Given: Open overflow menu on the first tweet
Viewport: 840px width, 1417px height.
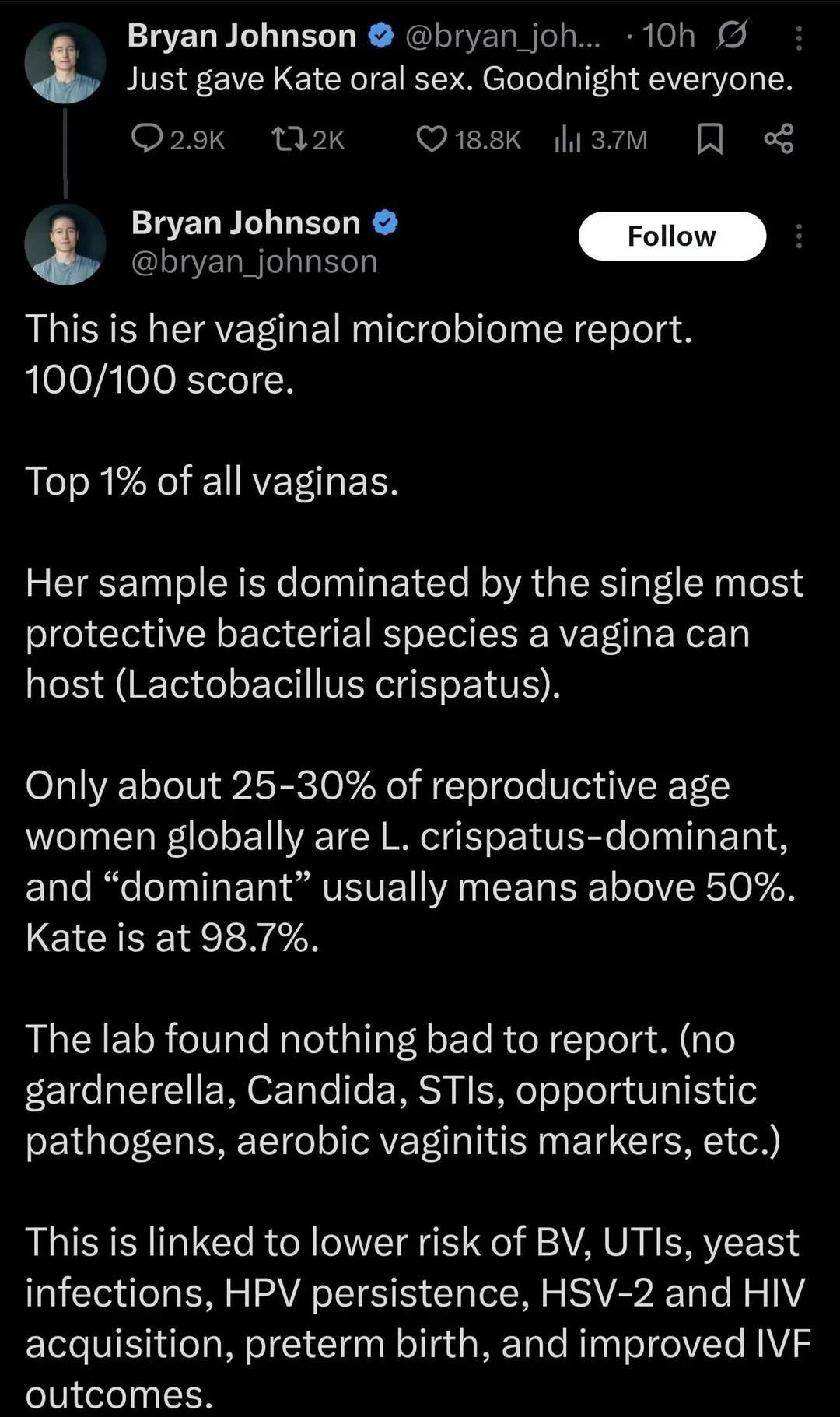Looking at the screenshot, I should 799,38.
